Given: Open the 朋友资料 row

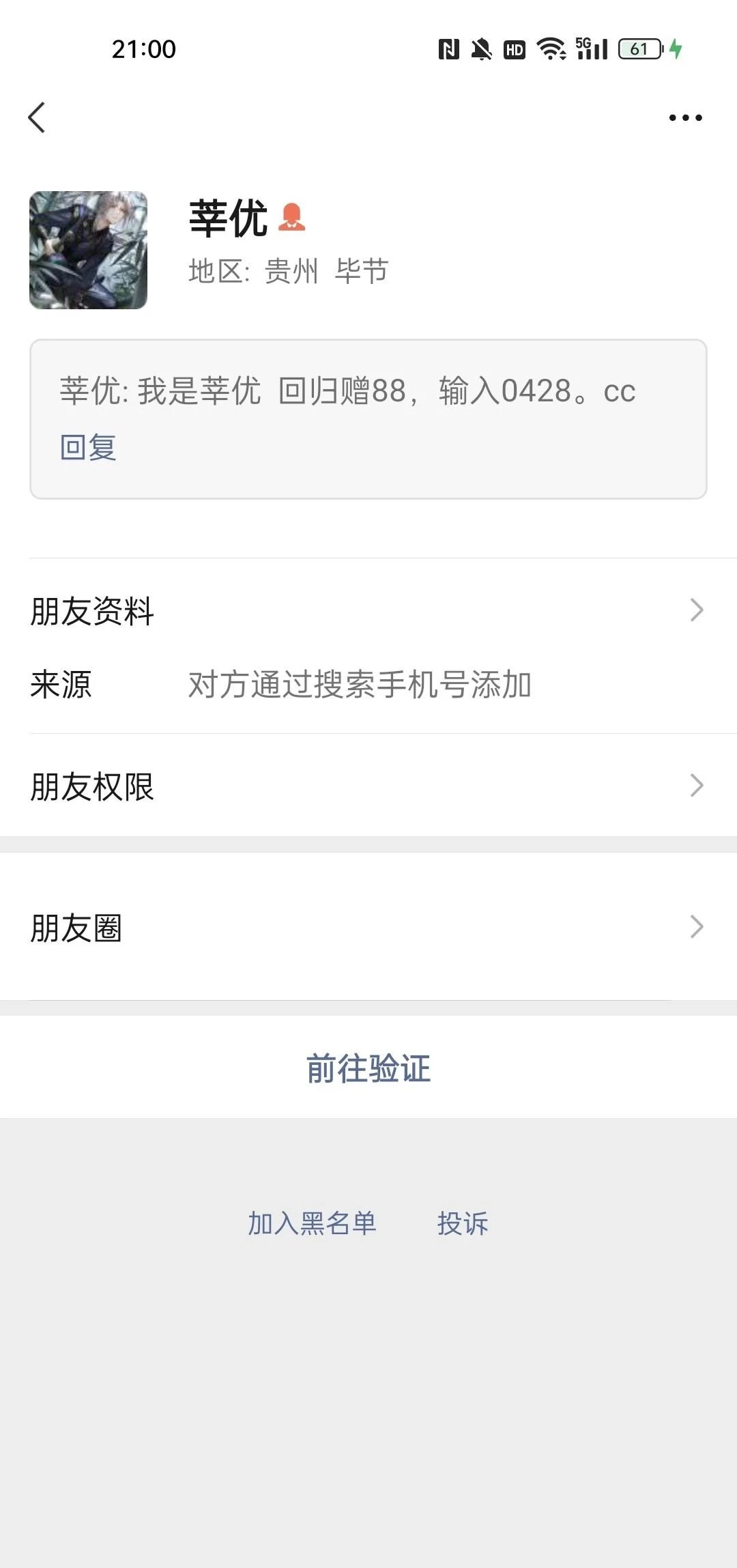Looking at the screenshot, I should point(369,610).
